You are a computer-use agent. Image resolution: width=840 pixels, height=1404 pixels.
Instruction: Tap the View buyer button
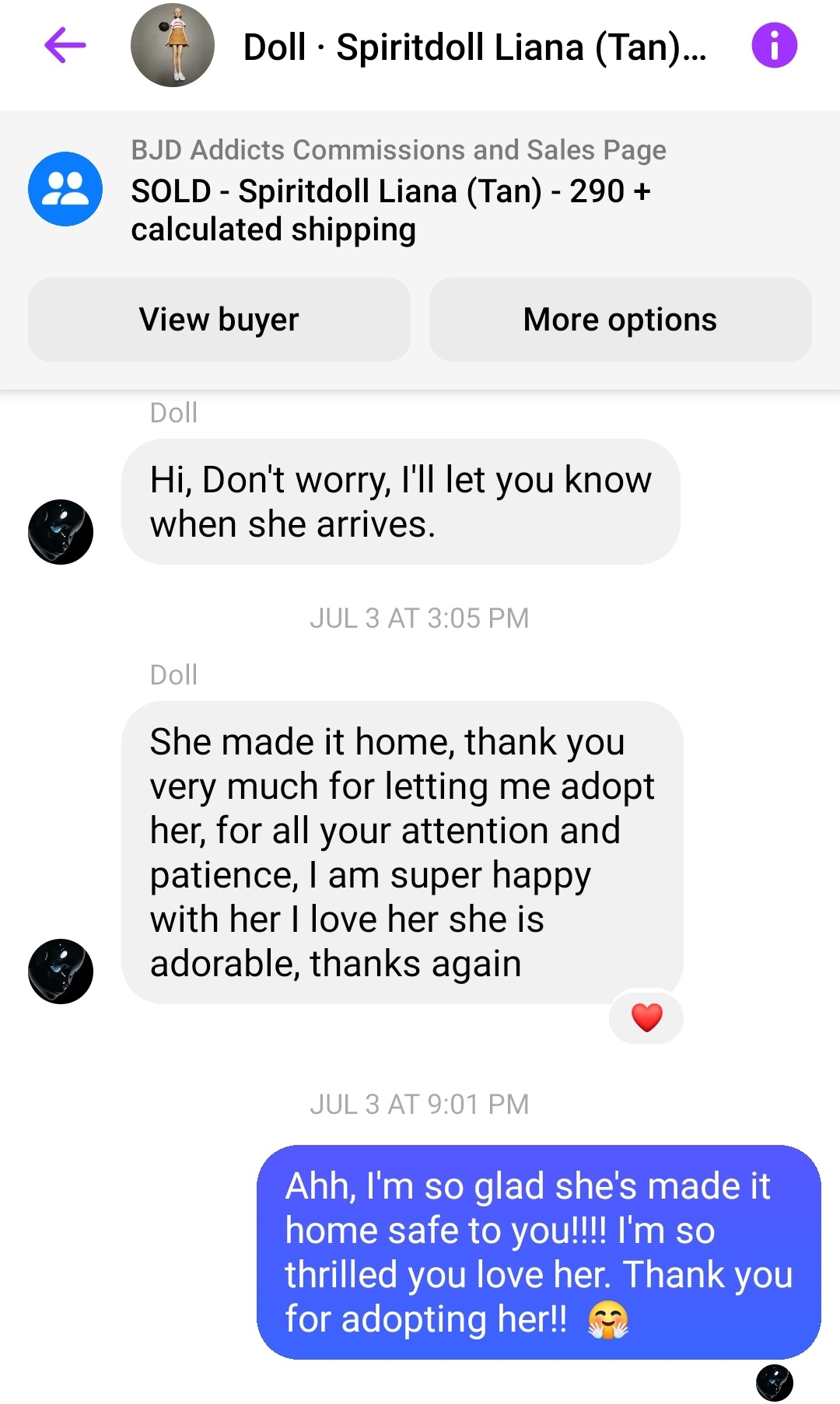219,320
